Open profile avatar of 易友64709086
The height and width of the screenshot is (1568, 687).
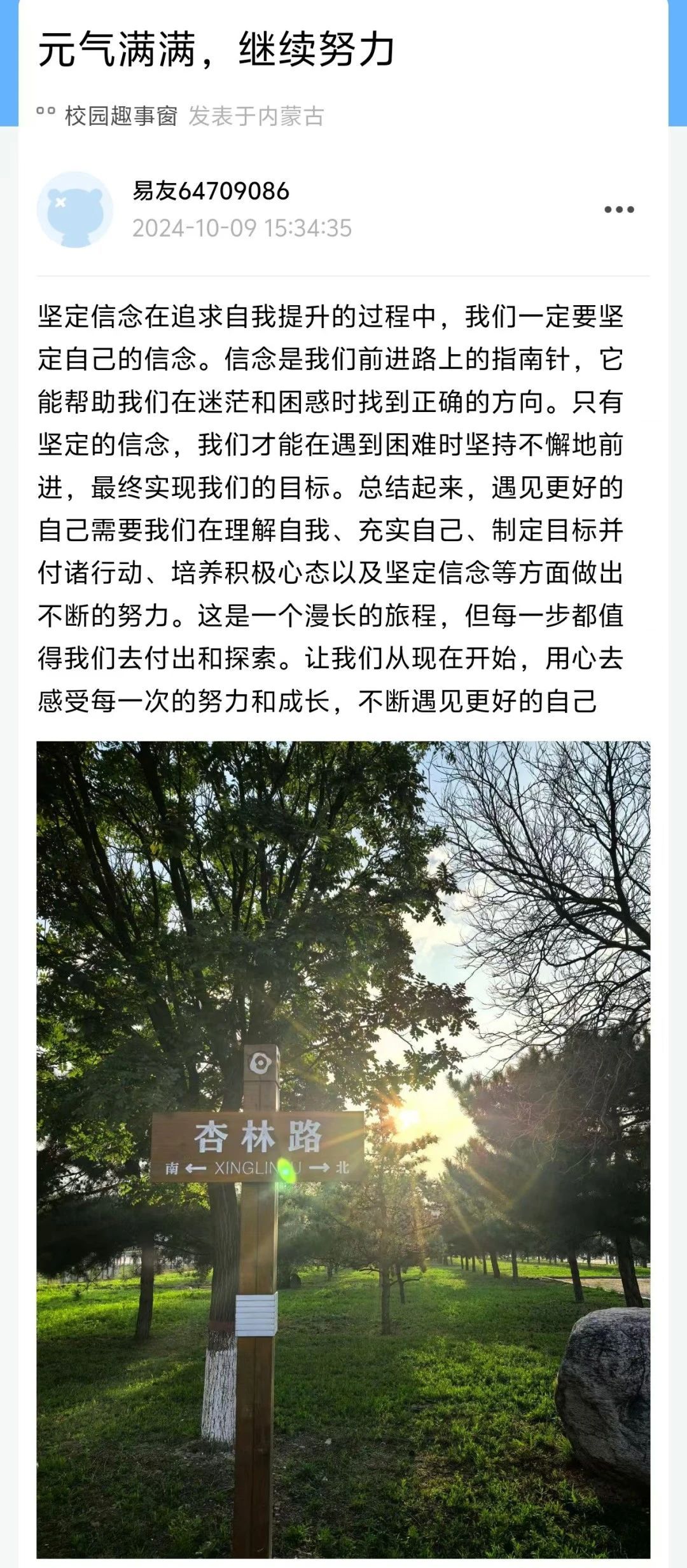(x=75, y=209)
